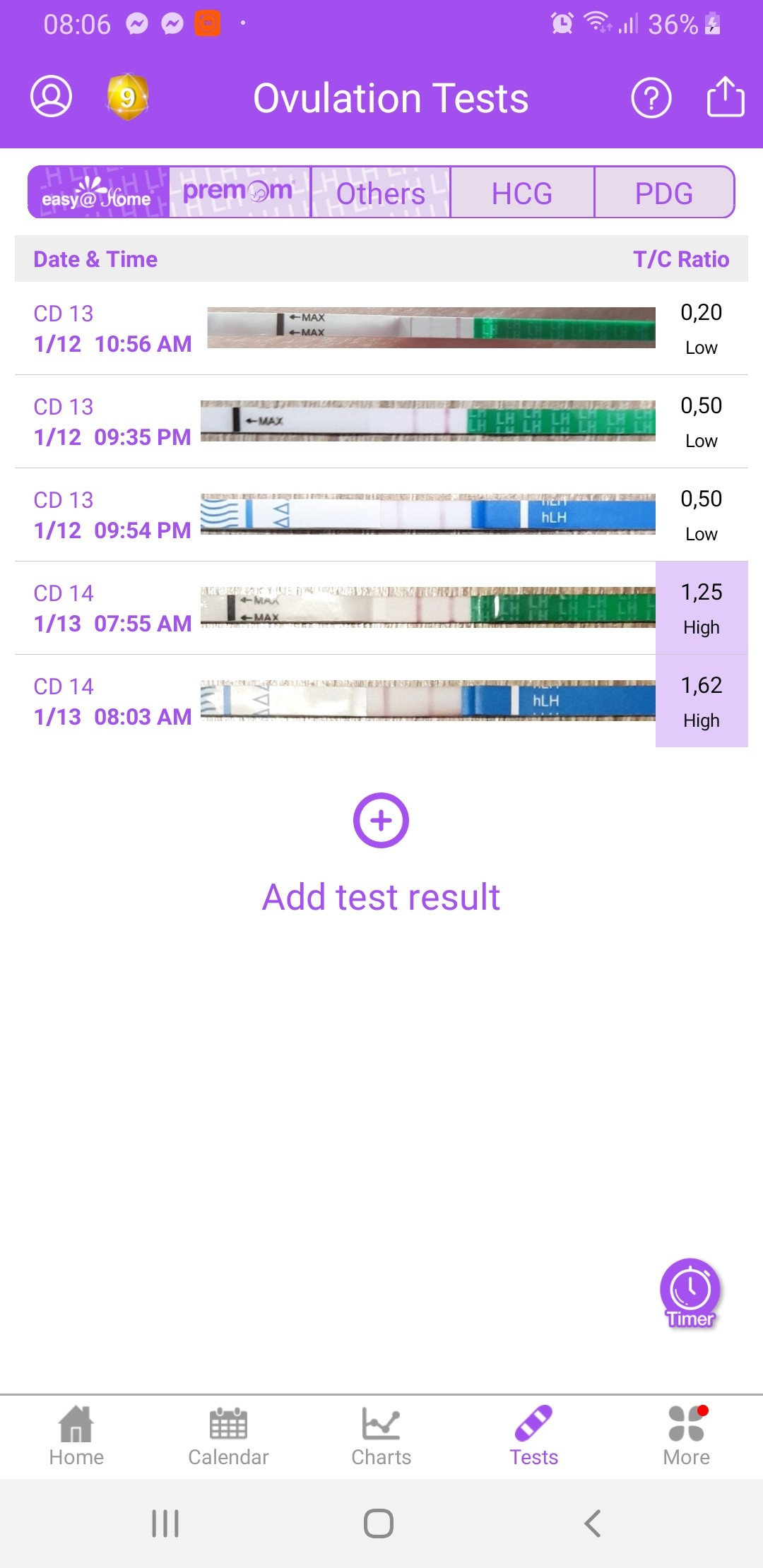Go to the Home tab
The width and height of the screenshot is (763, 1568).
tap(76, 1436)
